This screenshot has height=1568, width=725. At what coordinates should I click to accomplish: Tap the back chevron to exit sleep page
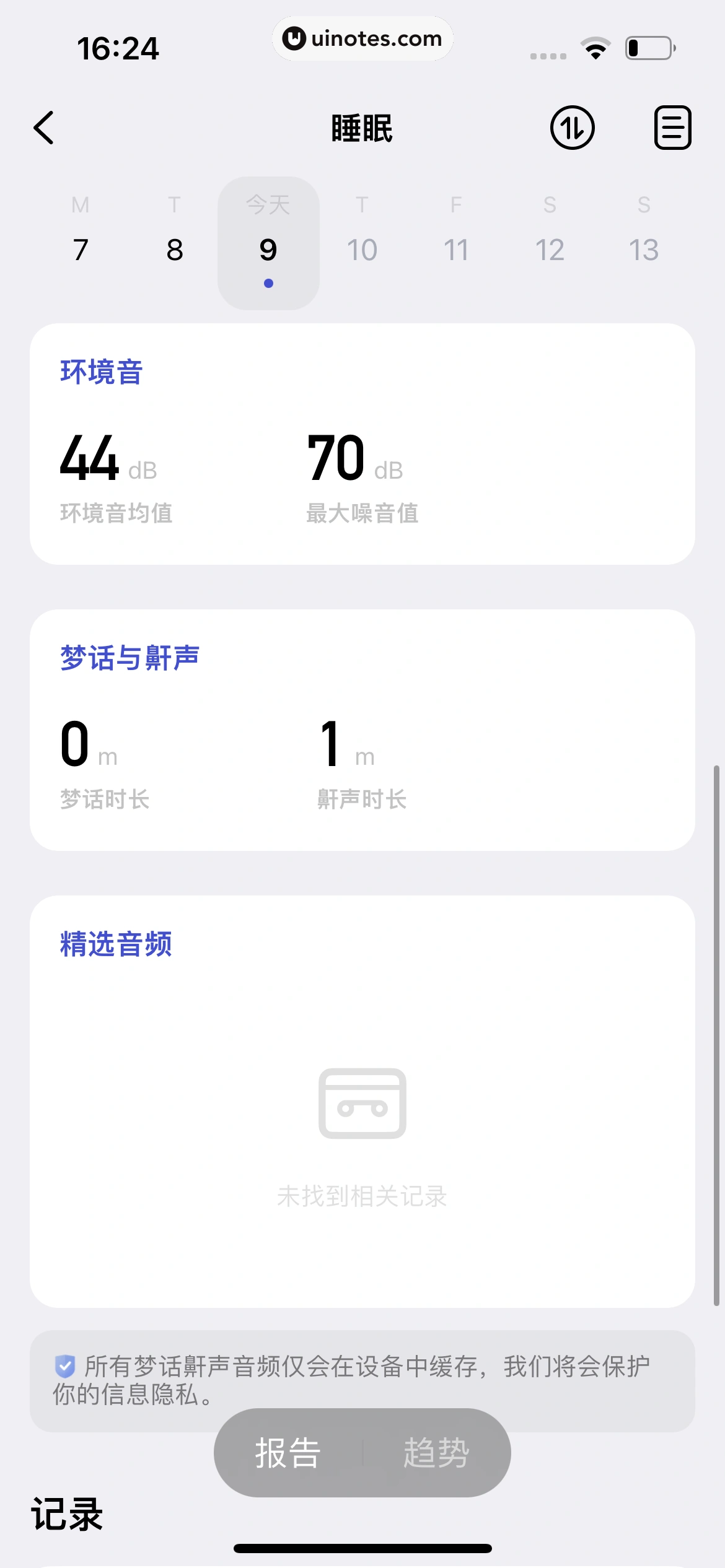pos(43,128)
